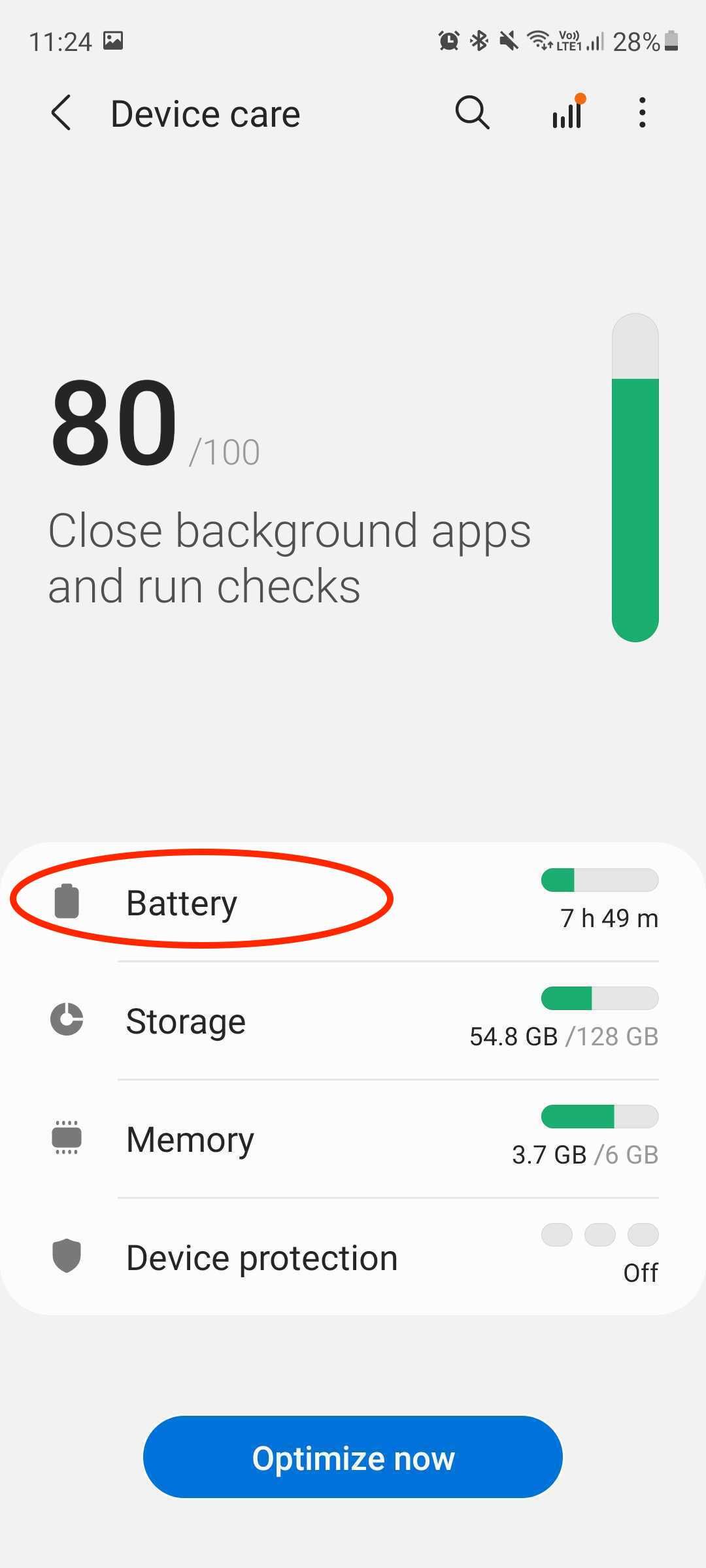Viewport: 706px width, 1568px height.
Task: Tap the muted sound icon in status bar
Action: (508, 41)
